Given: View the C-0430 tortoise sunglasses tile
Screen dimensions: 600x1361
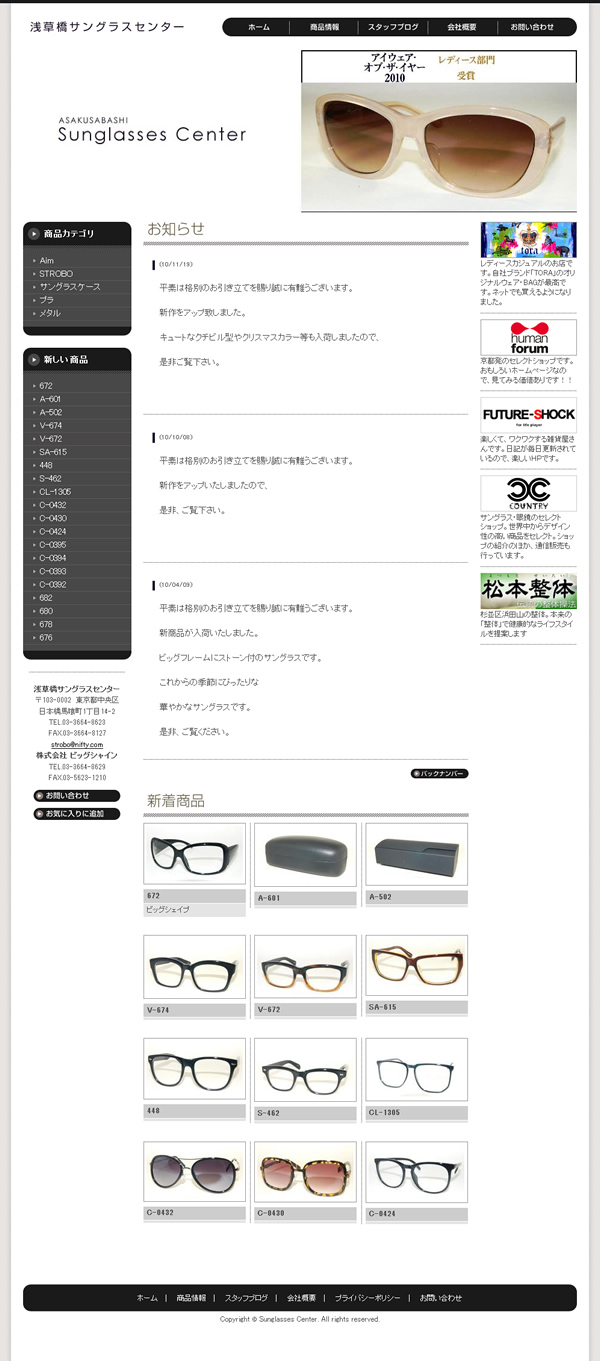Looking at the screenshot, I should pos(305,1172).
